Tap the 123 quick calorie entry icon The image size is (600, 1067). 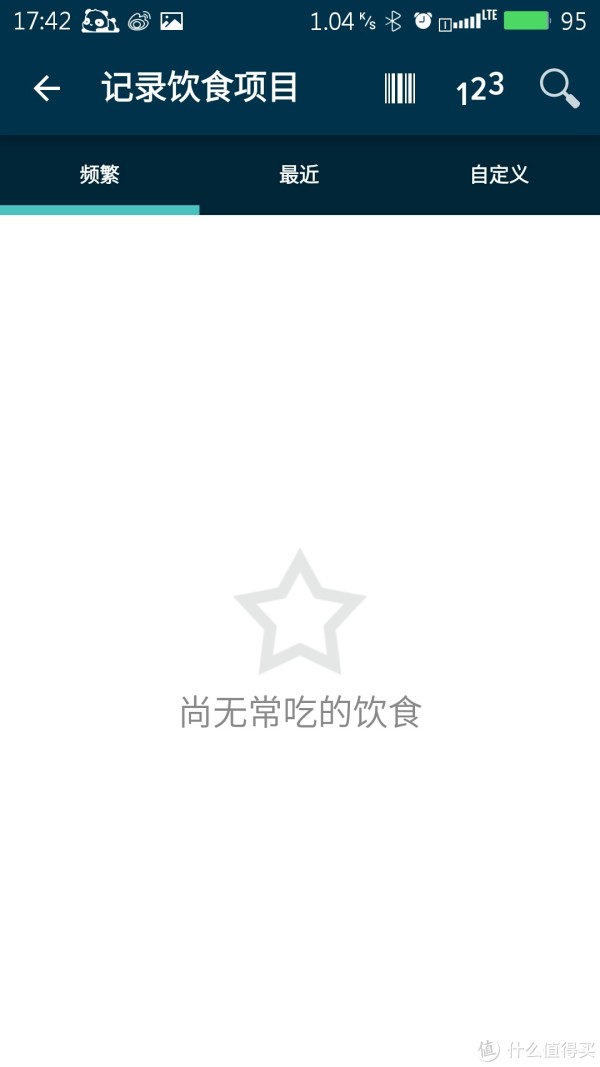click(x=480, y=89)
